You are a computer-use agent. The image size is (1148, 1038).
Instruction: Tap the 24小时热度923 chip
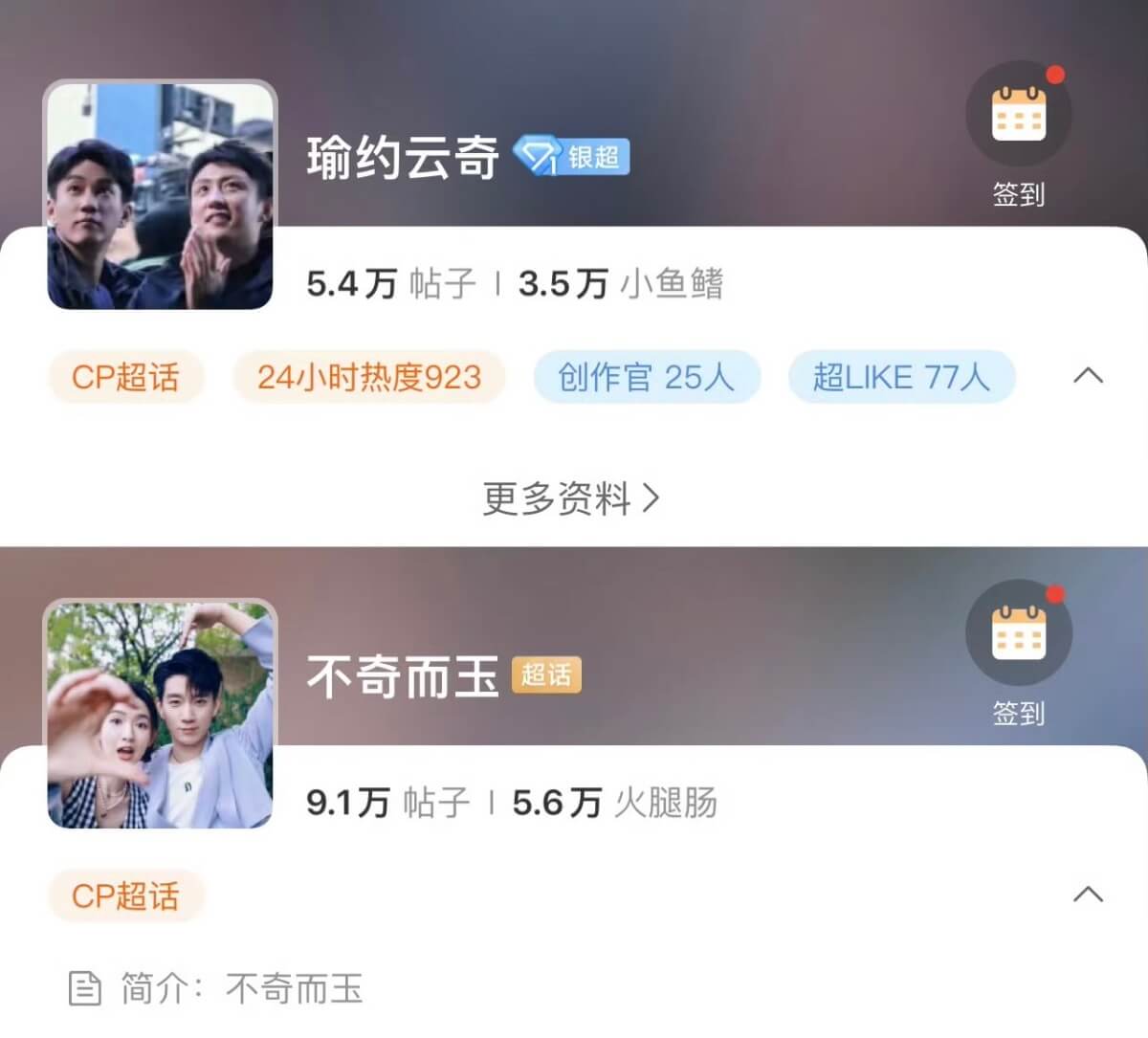pos(368,377)
